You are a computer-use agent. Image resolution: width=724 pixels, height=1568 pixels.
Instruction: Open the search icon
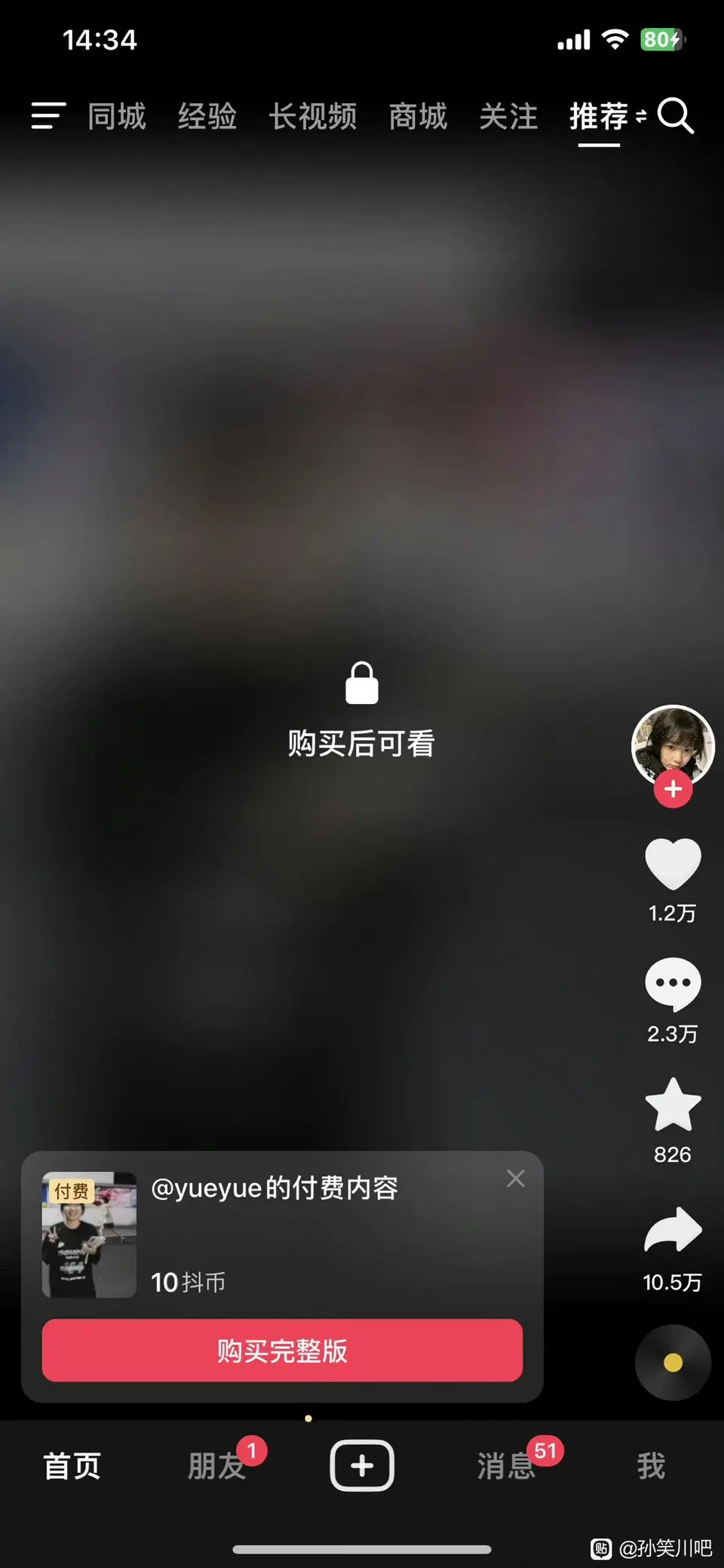point(675,116)
